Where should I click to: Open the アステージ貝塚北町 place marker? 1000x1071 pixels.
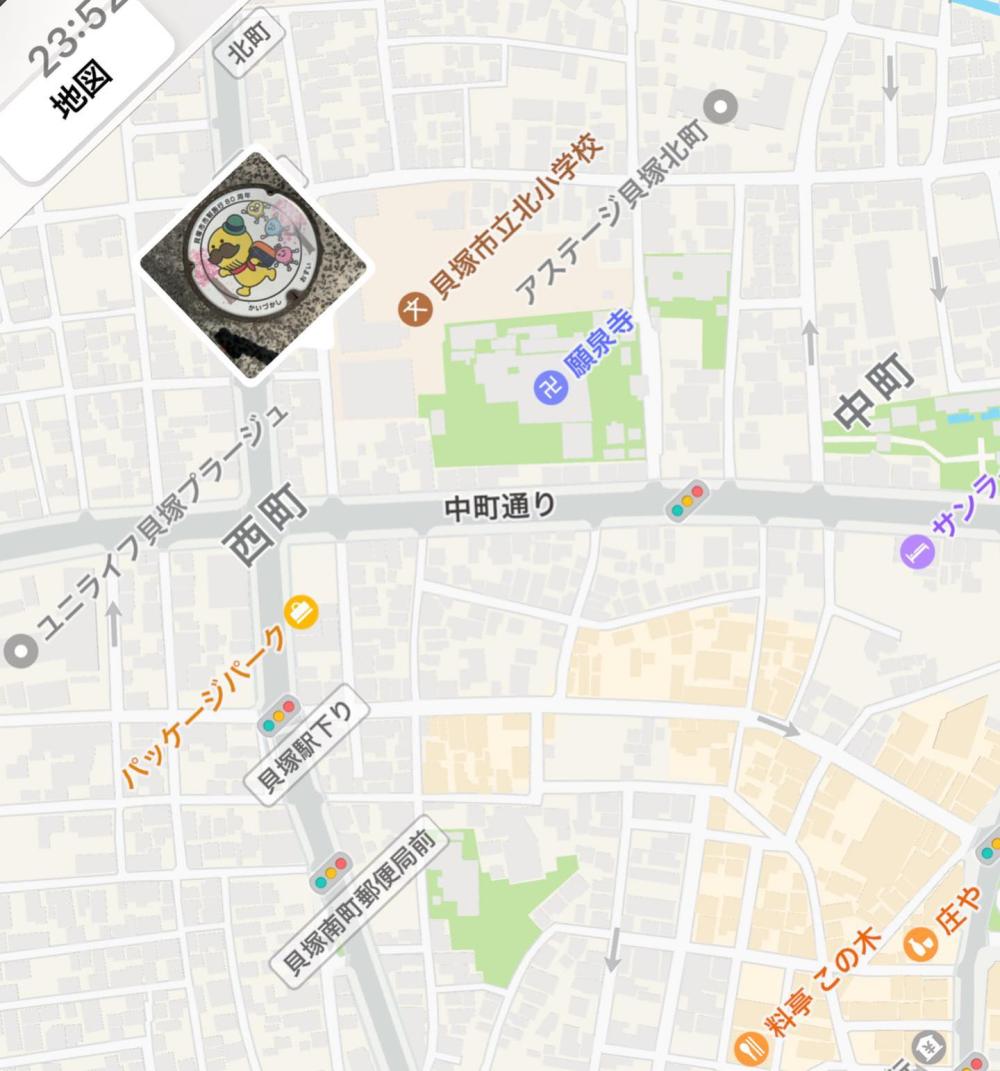722,105
